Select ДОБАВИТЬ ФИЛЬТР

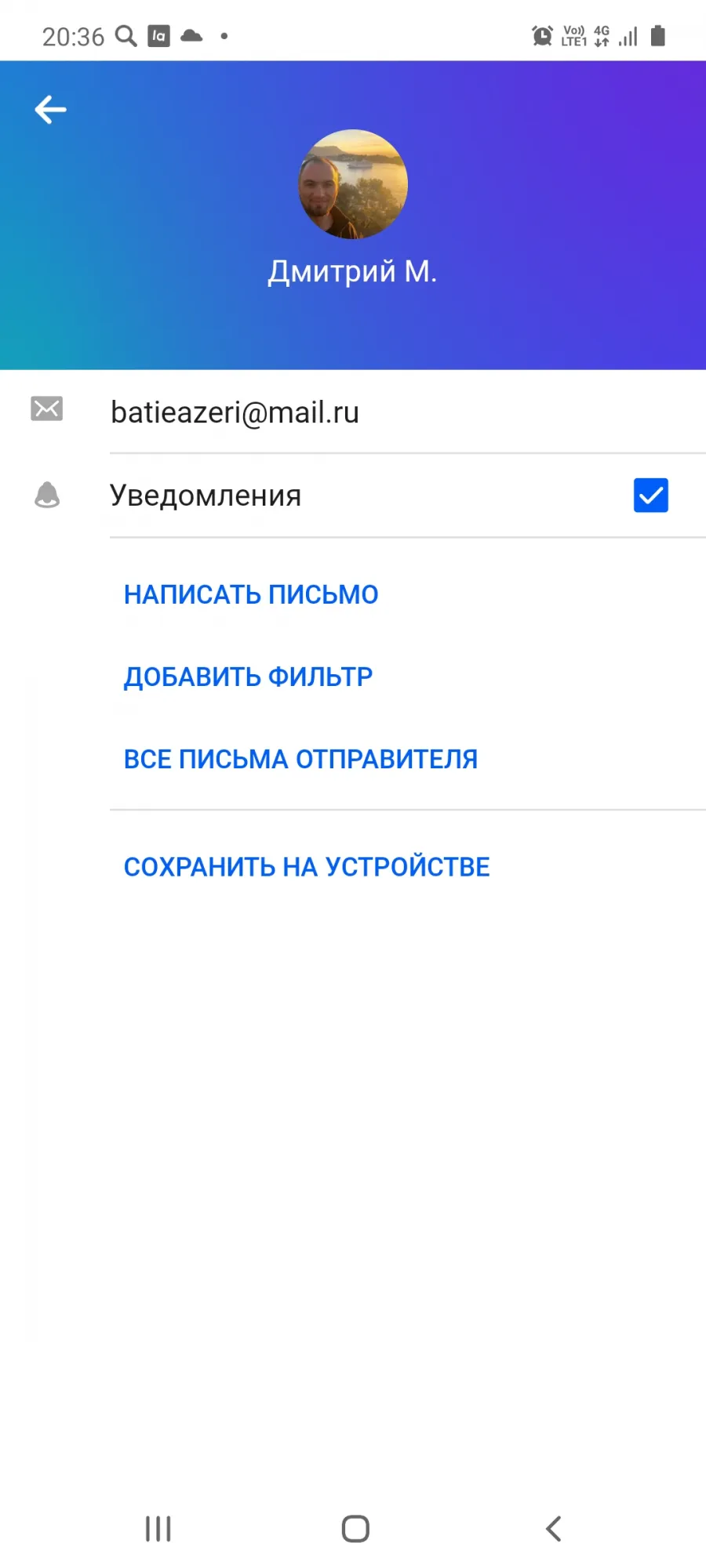pyautogui.click(x=248, y=677)
